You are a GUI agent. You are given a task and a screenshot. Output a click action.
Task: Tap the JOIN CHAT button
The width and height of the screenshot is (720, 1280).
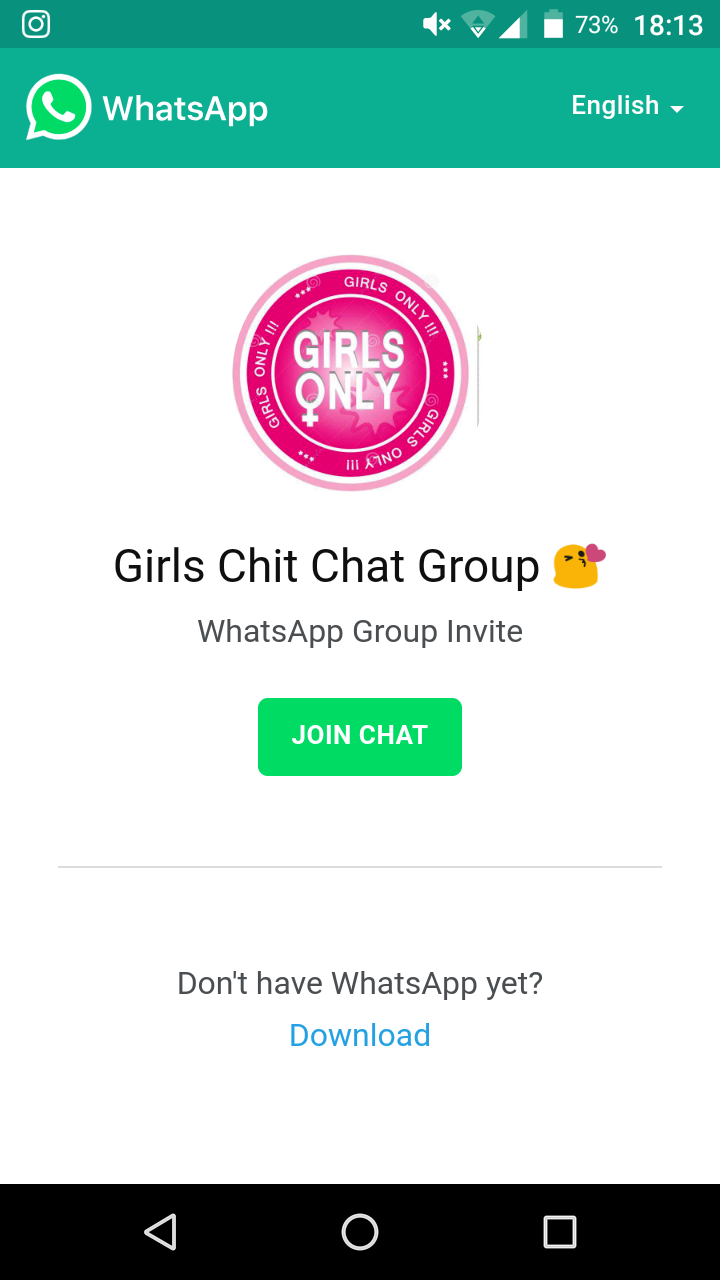coord(360,736)
